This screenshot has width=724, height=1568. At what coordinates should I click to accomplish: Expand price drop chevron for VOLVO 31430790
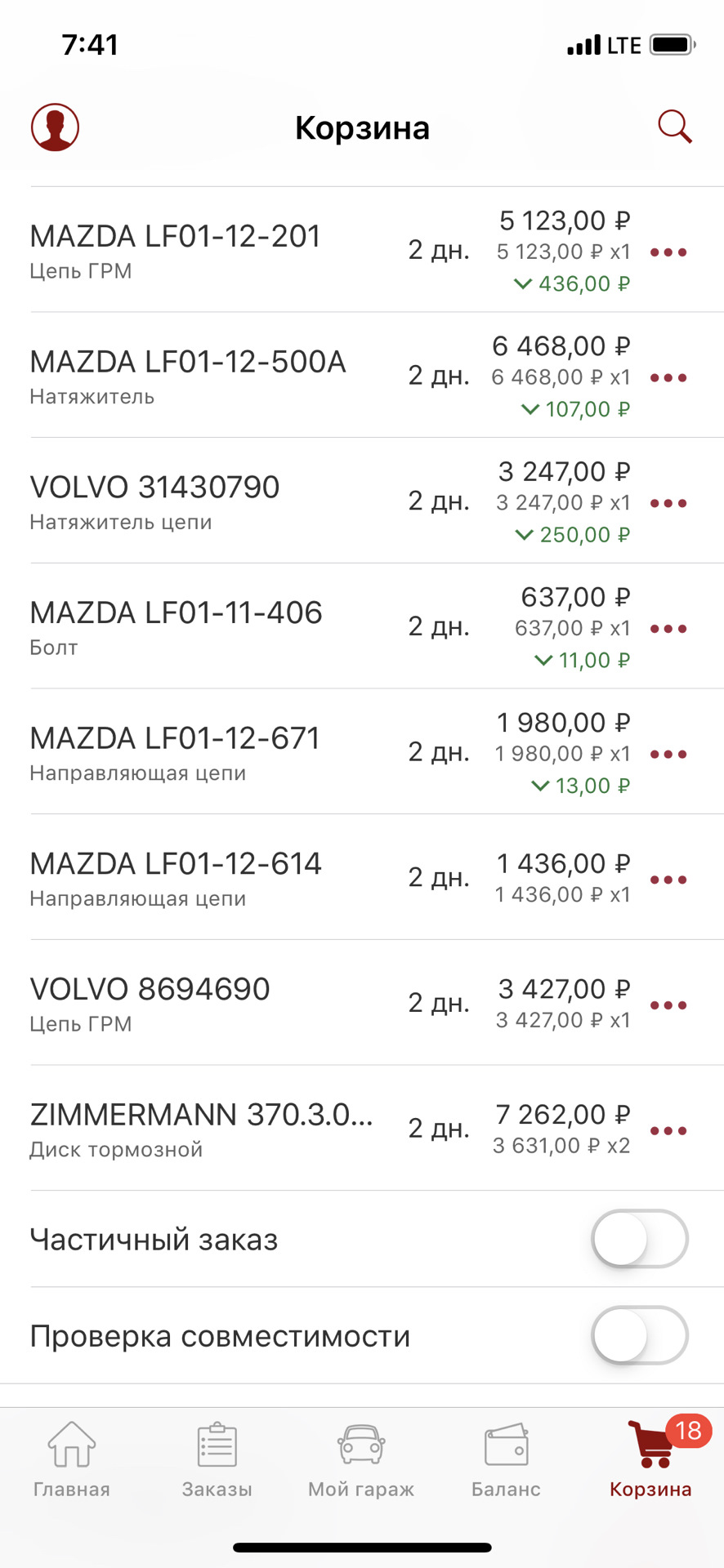tap(524, 534)
